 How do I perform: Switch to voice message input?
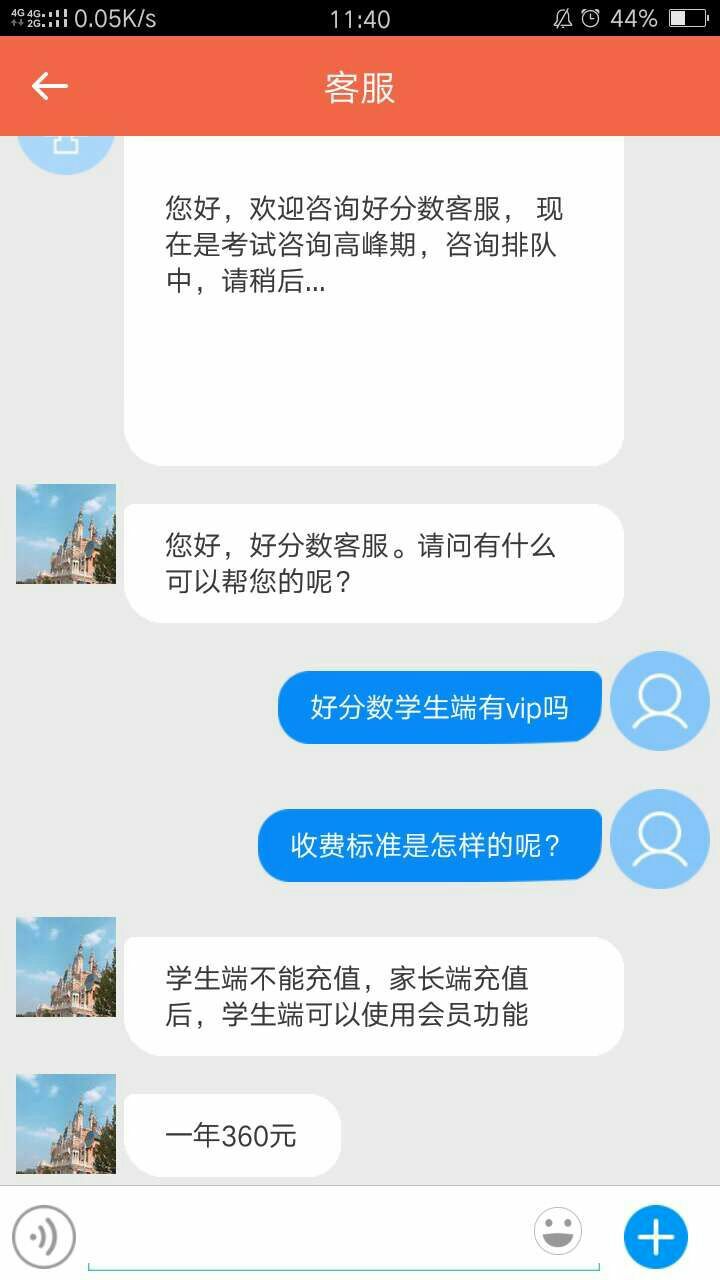(44, 1237)
